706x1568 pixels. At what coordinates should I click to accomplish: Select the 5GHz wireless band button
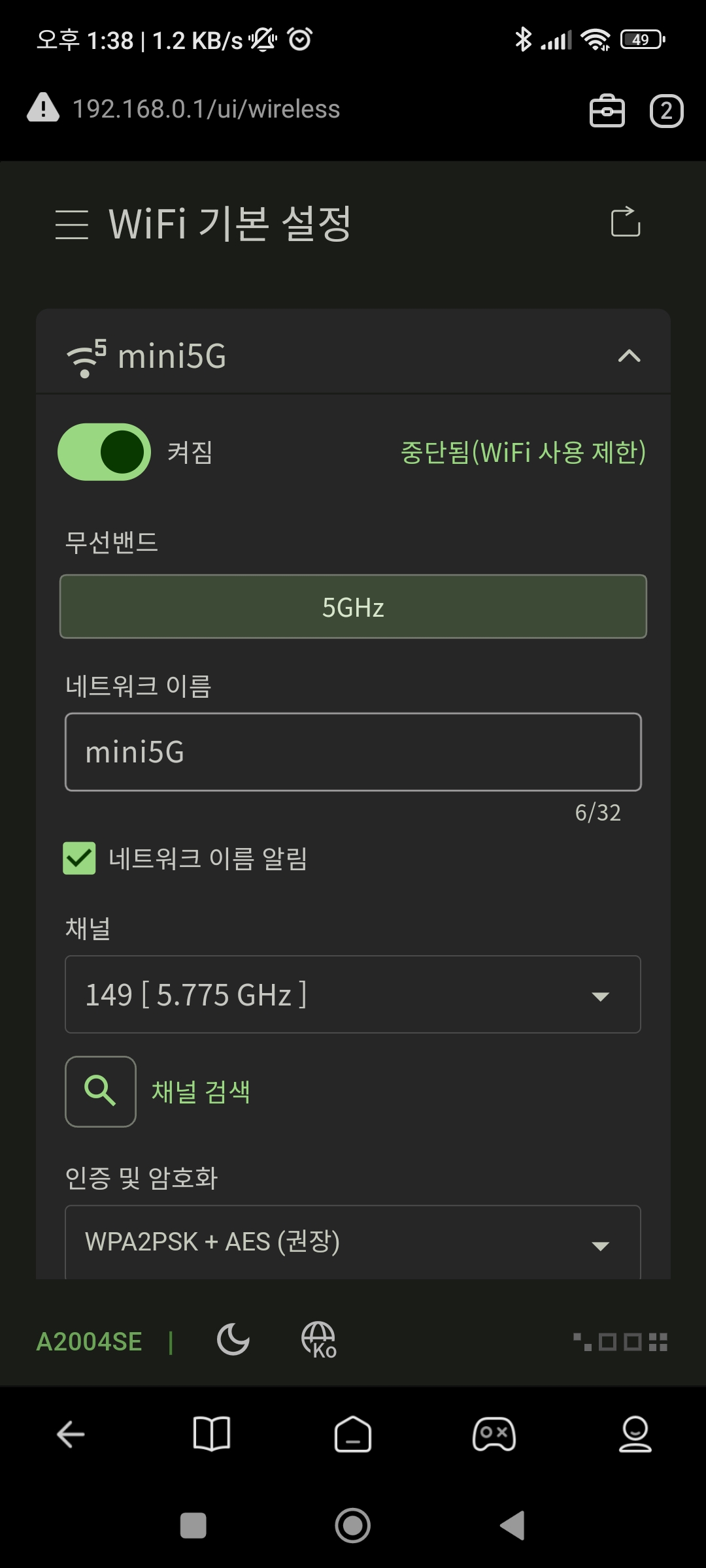pos(353,607)
